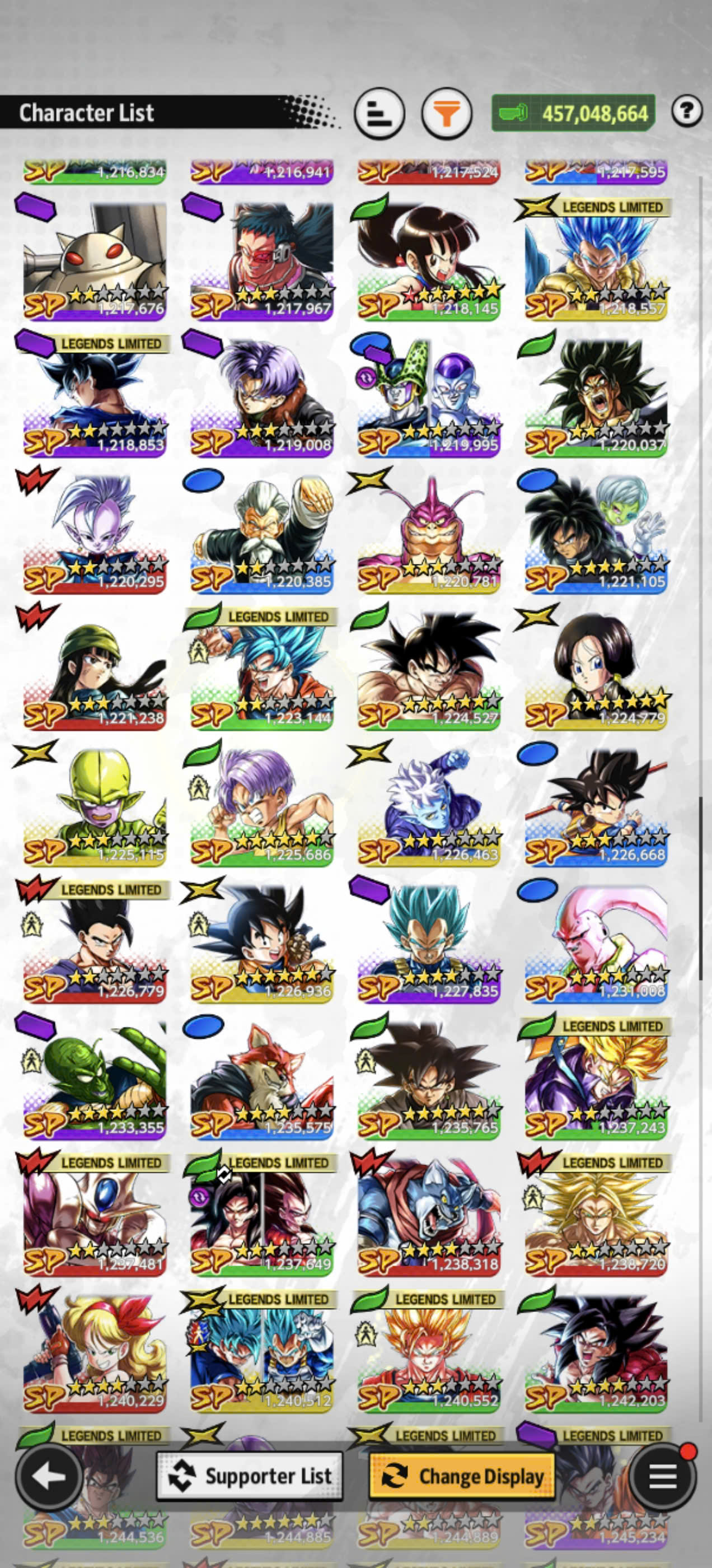Open the orange filter funnel

447,113
